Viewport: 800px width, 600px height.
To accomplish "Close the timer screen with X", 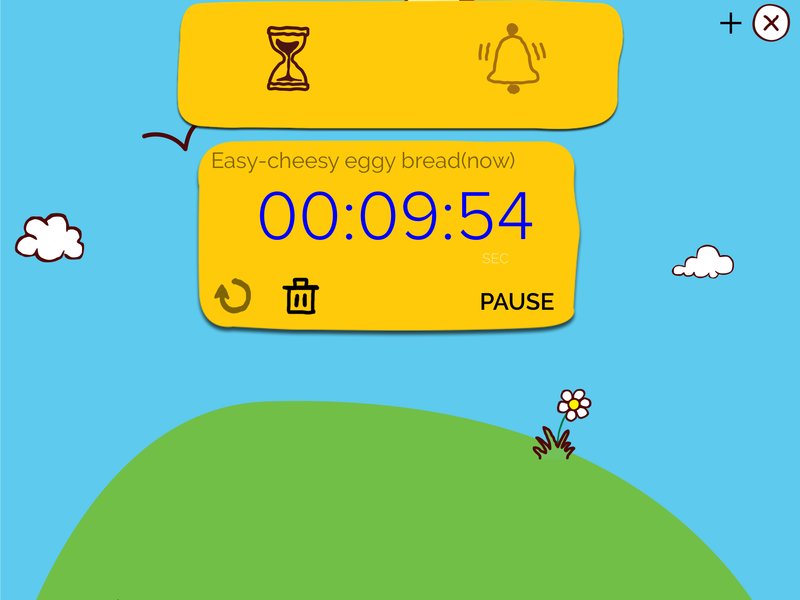I will pyautogui.click(x=770, y=23).
